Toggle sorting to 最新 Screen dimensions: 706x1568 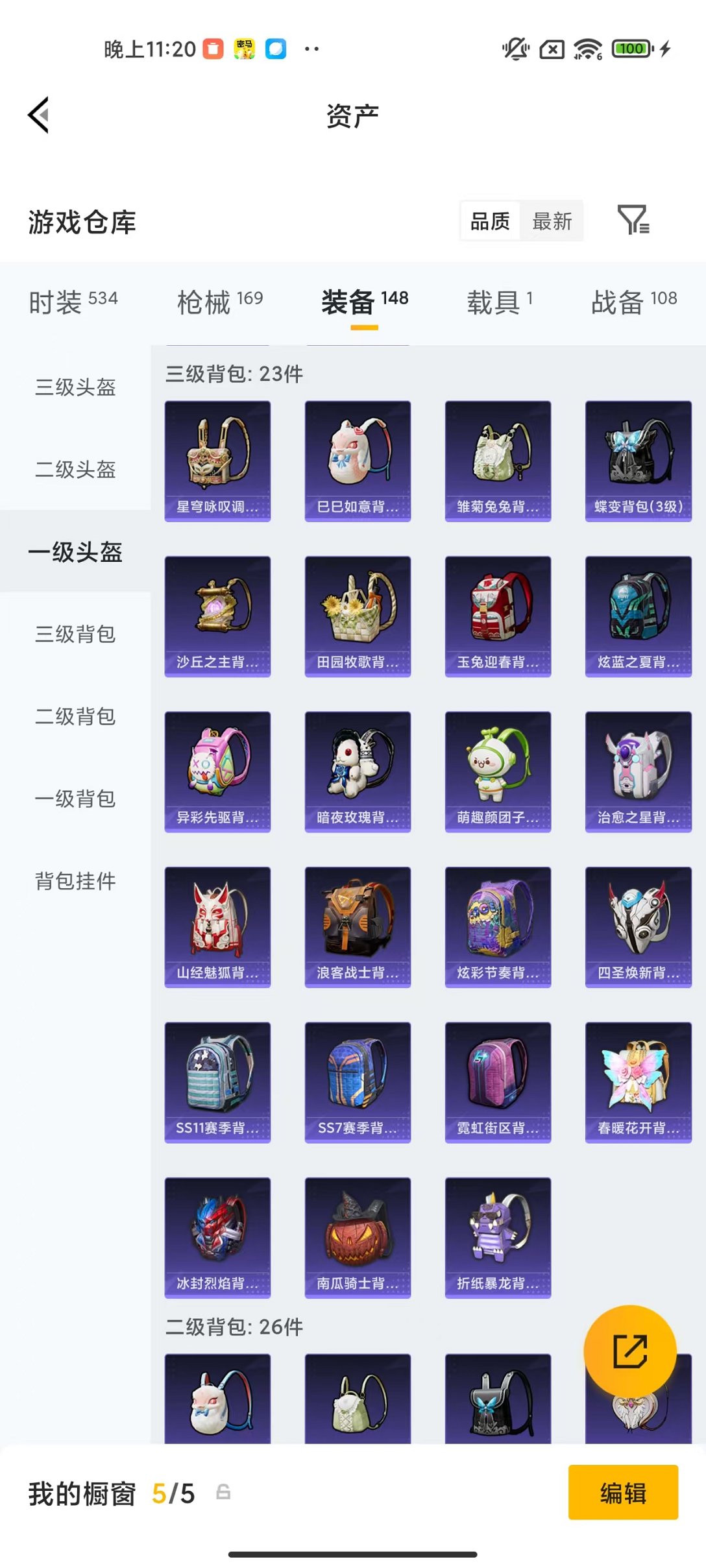(x=553, y=221)
